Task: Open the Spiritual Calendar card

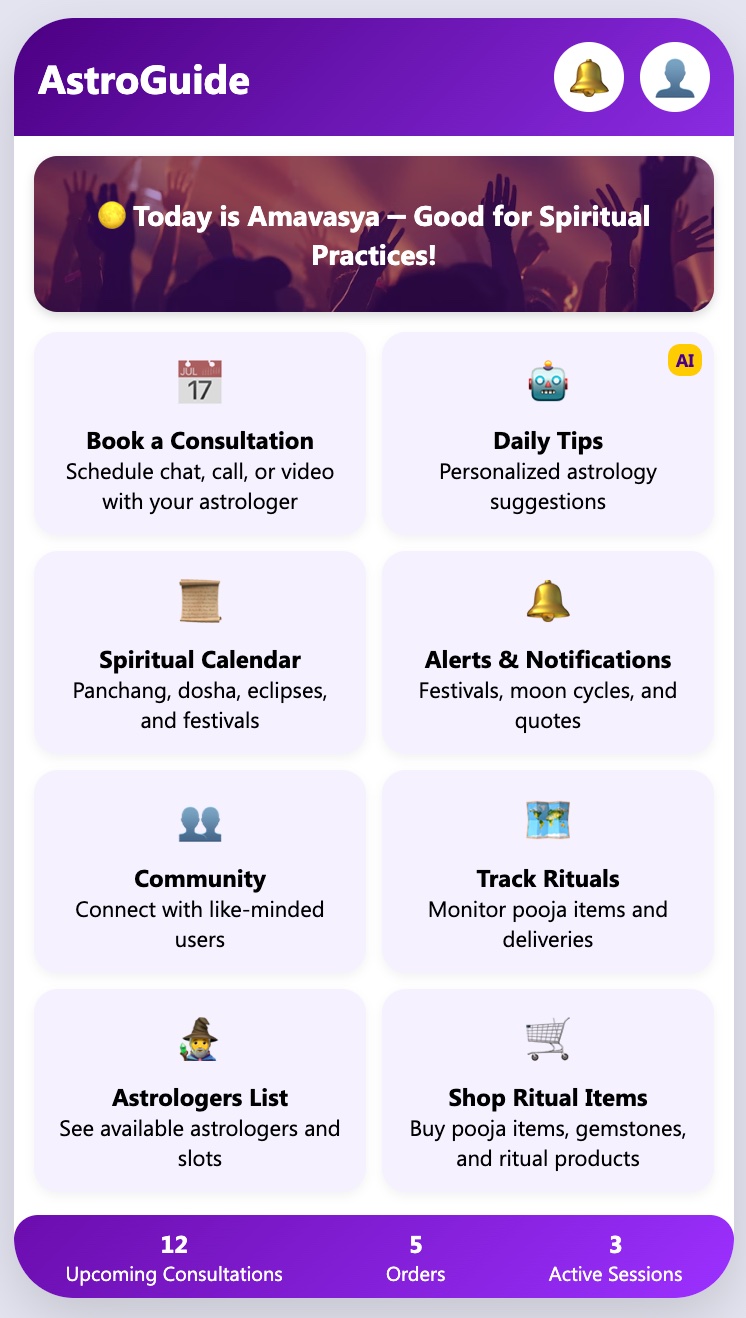Action: pyautogui.click(x=200, y=653)
